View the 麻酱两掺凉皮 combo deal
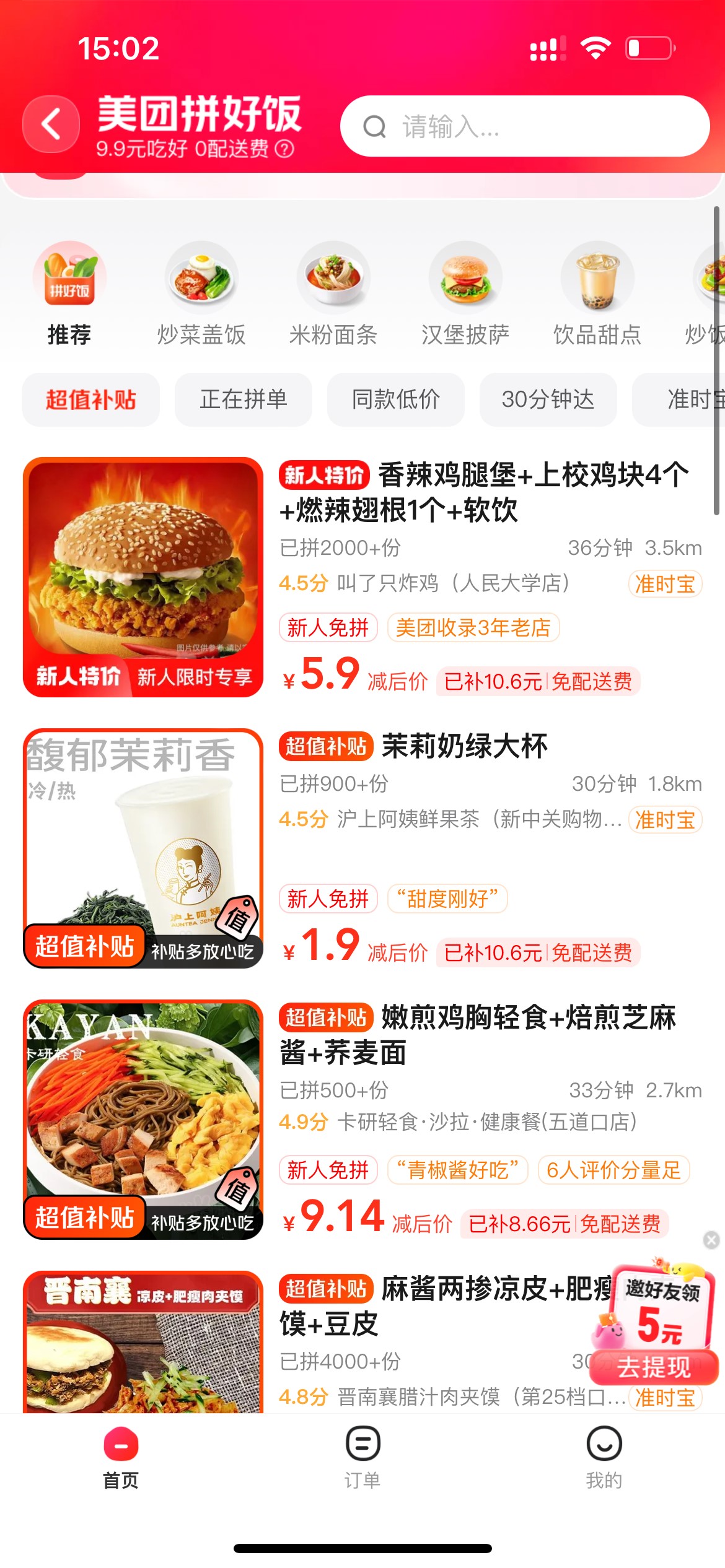 click(446, 1305)
